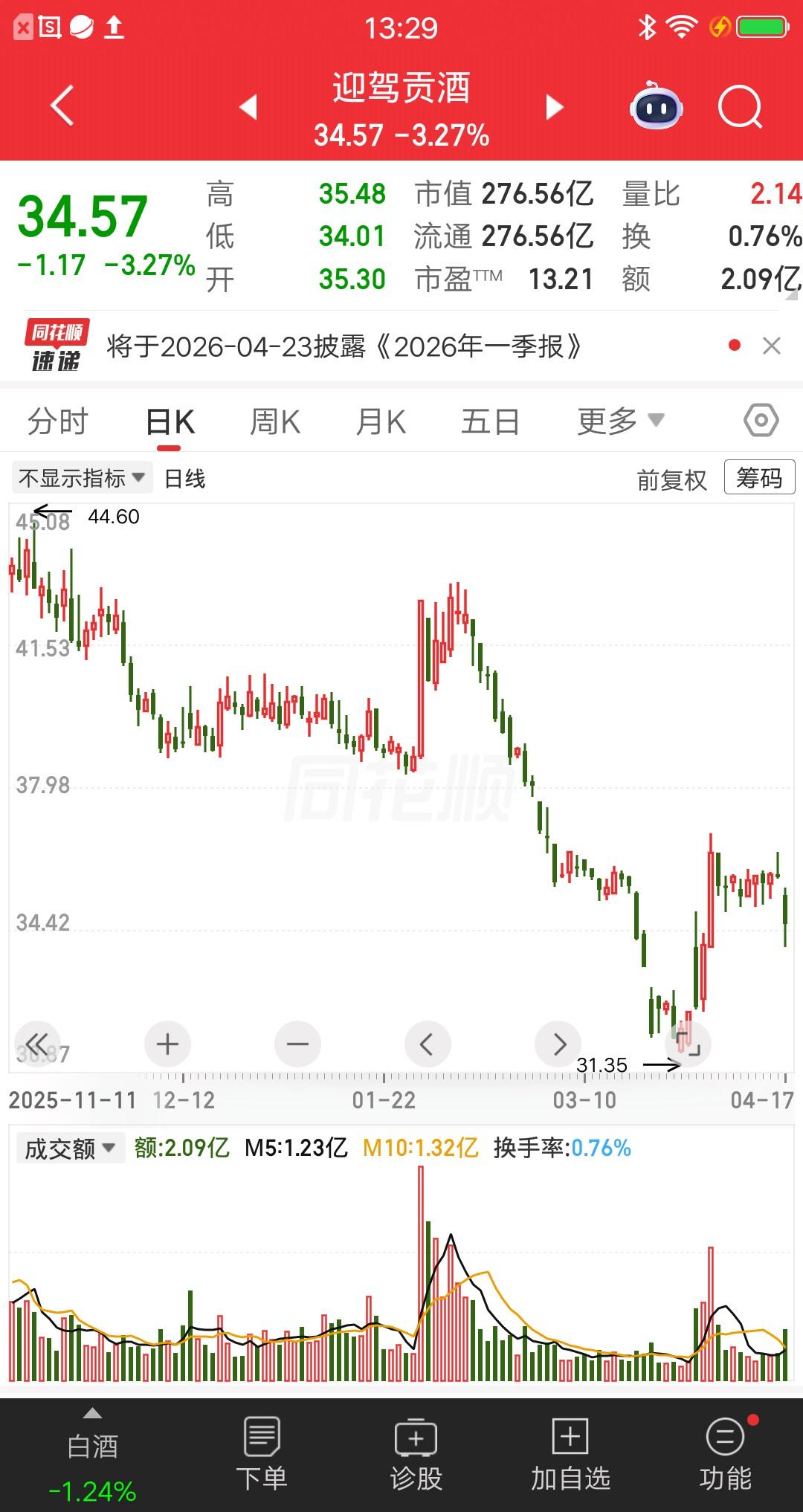The height and width of the screenshot is (1512, 803).
Task: Enter fullscreen chart mode
Action: [688, 1044]
